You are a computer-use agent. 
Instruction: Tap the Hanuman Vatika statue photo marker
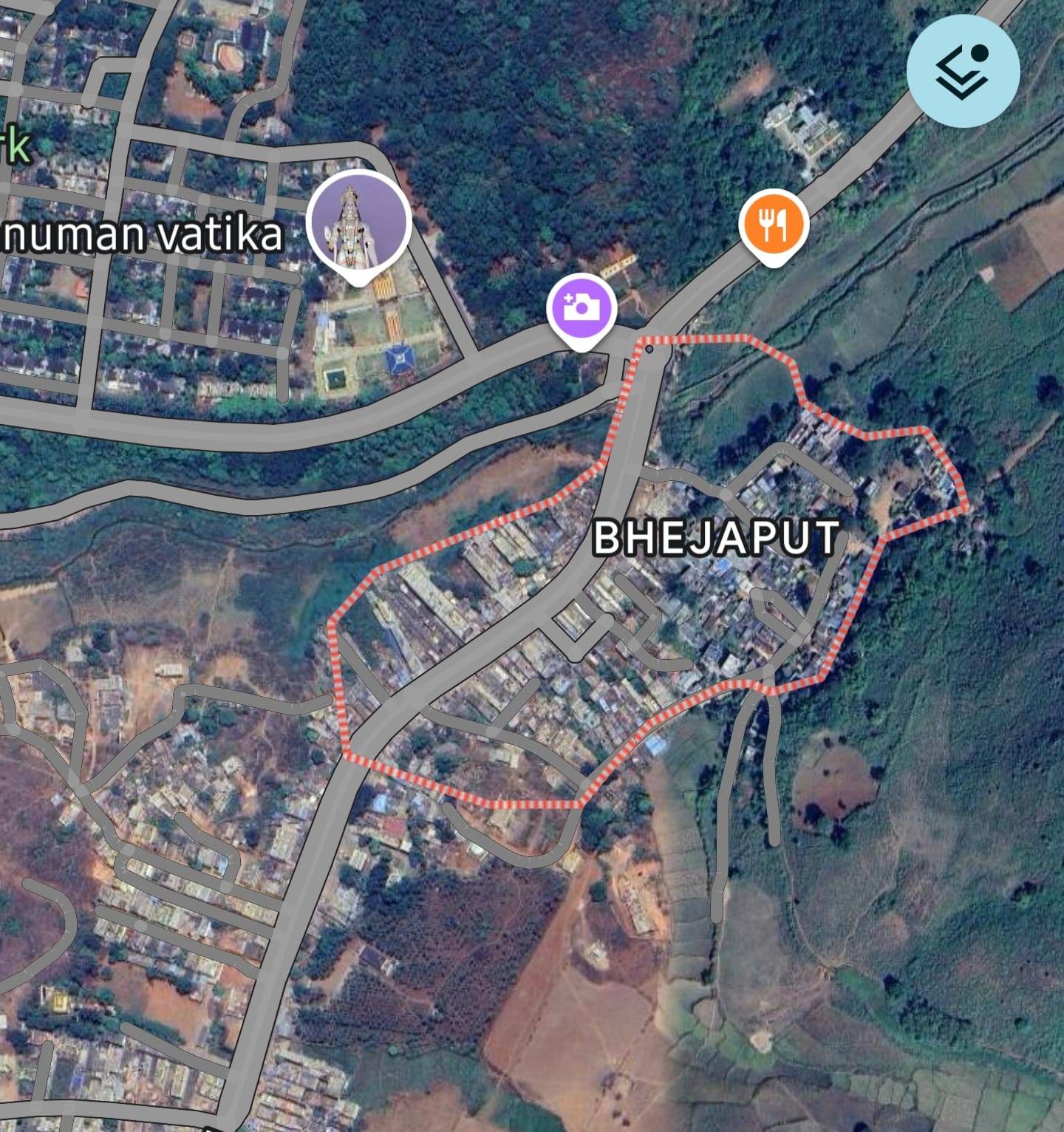coord(358,224)
